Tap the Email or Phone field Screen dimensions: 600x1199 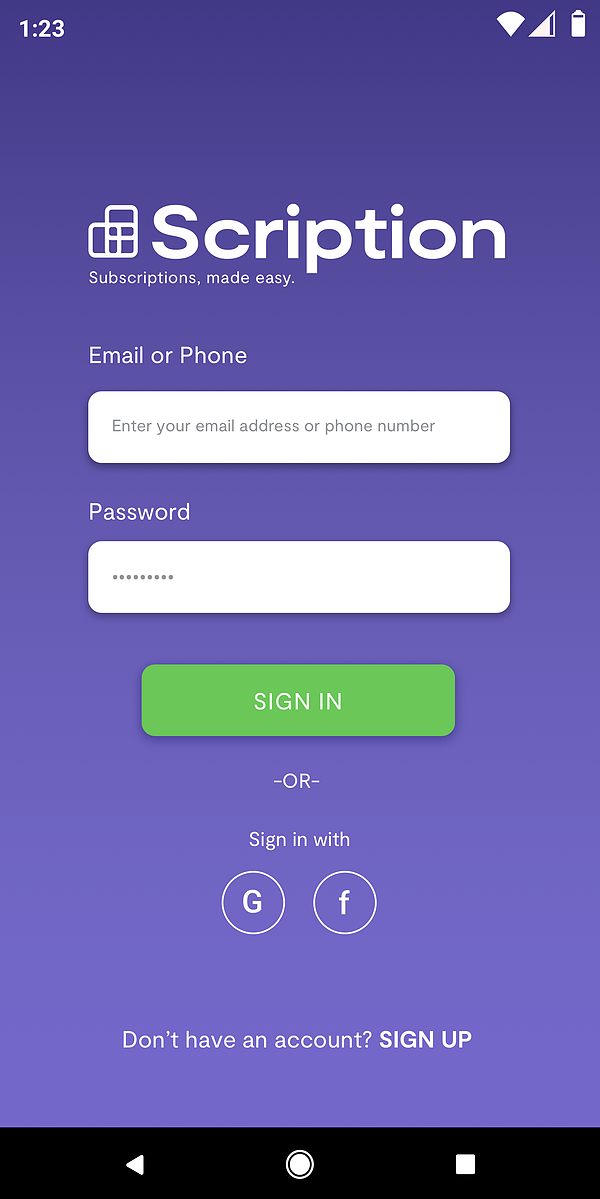(299, 427)
